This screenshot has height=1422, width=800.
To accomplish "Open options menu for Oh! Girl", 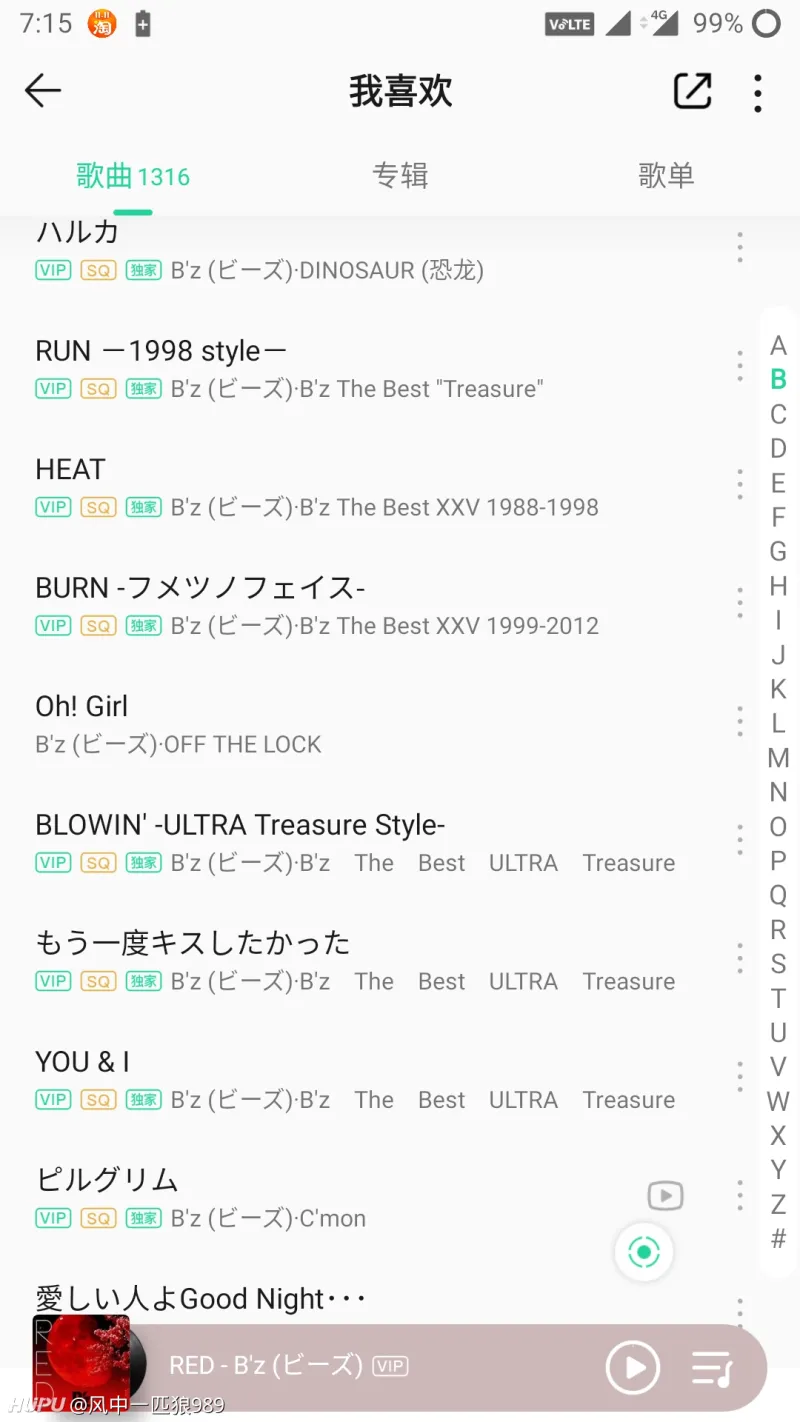I will click(x=739, y=720).
